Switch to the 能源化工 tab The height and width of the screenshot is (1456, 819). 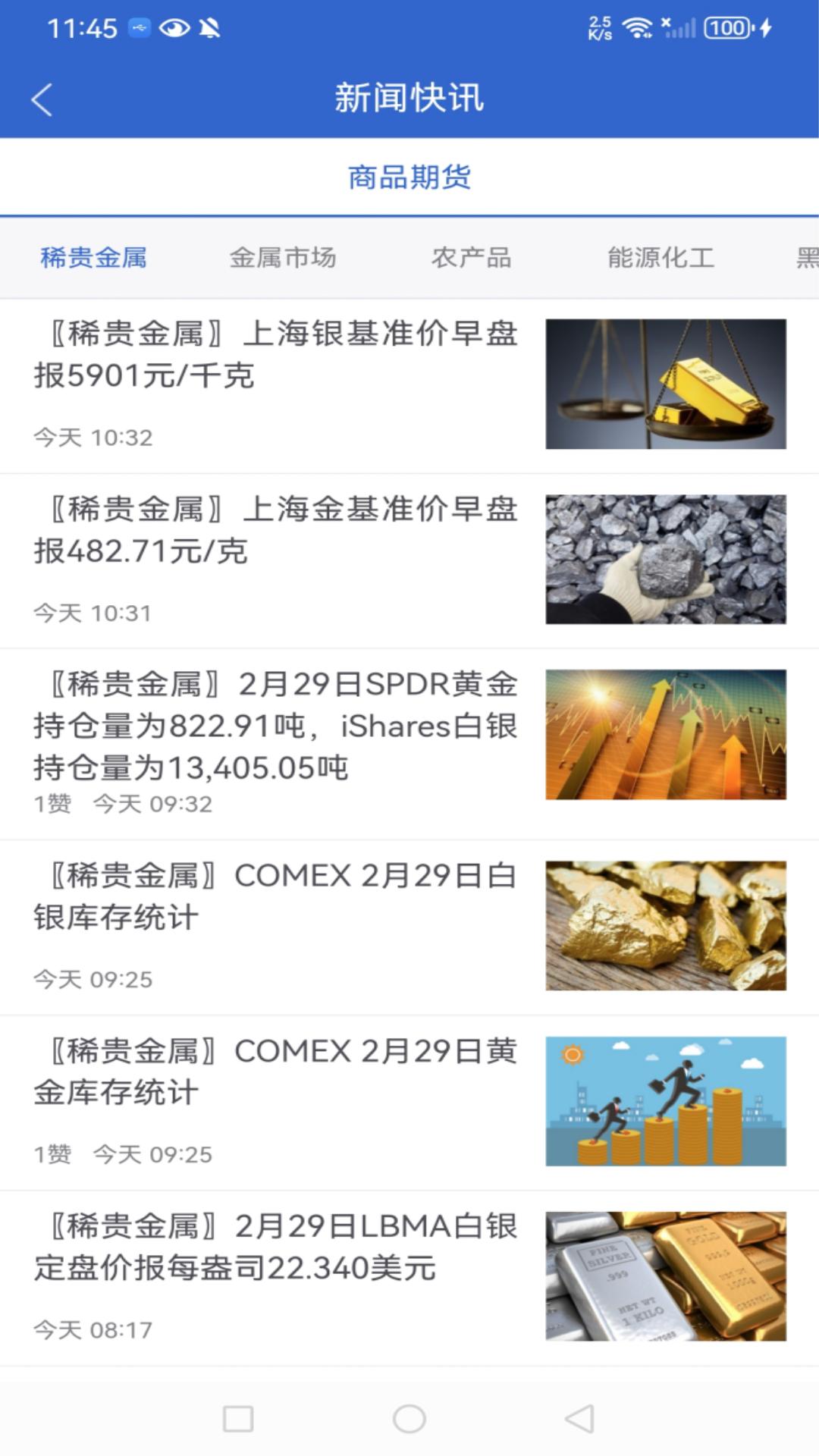coord(661,258)
